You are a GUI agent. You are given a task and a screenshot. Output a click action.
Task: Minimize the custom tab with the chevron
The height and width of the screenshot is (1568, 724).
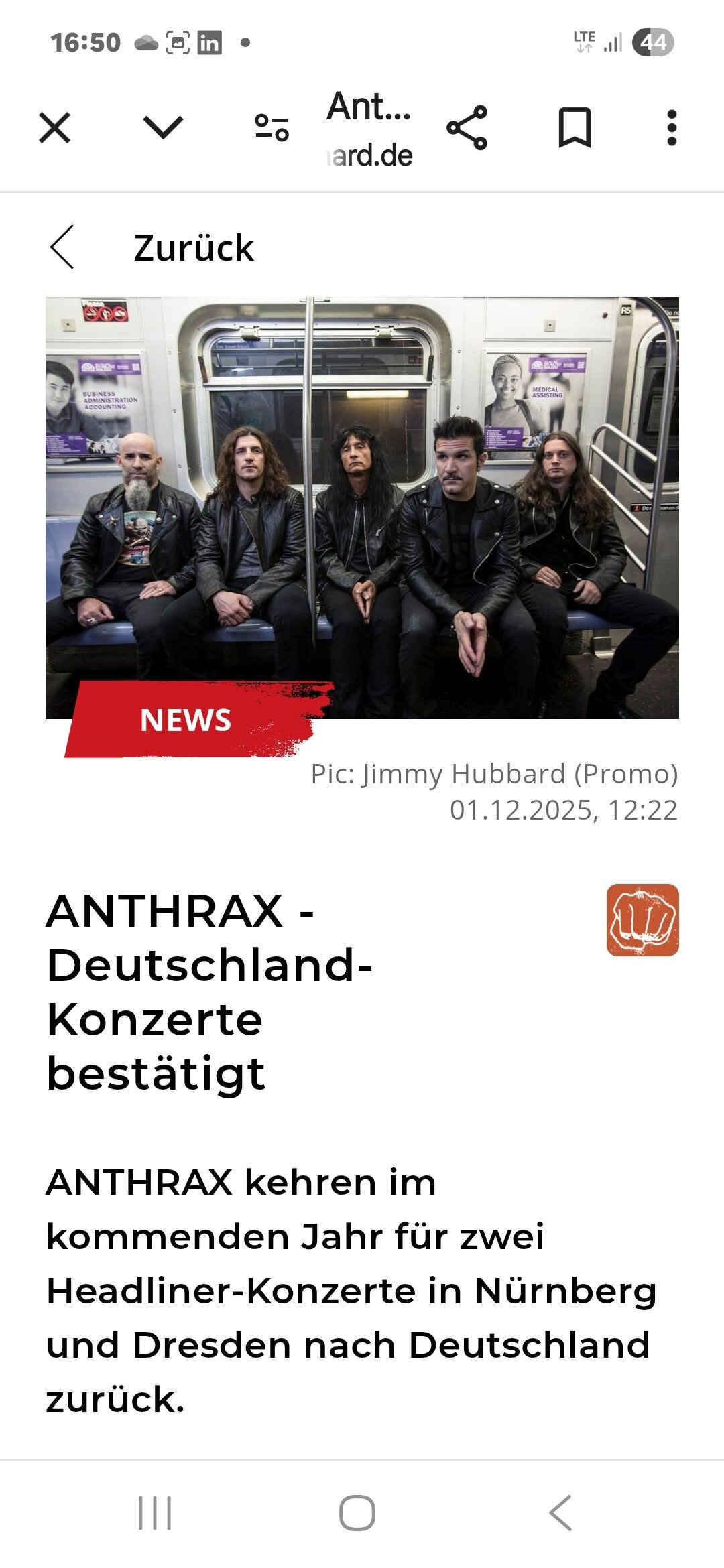click(163, 127)
